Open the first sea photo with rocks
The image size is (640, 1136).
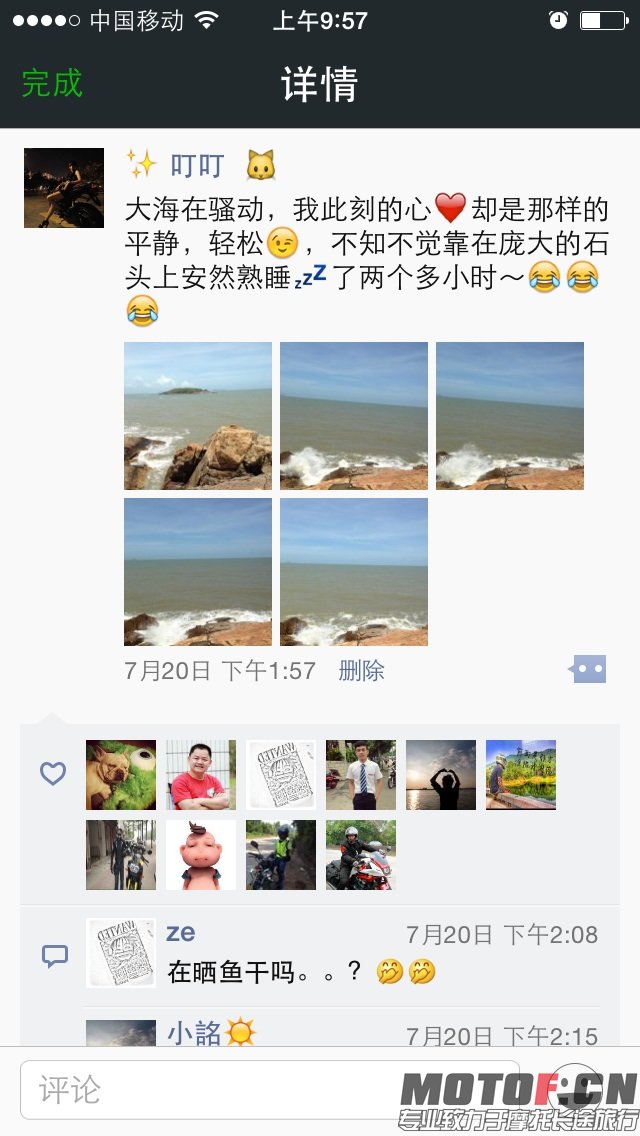pos(198,416)
